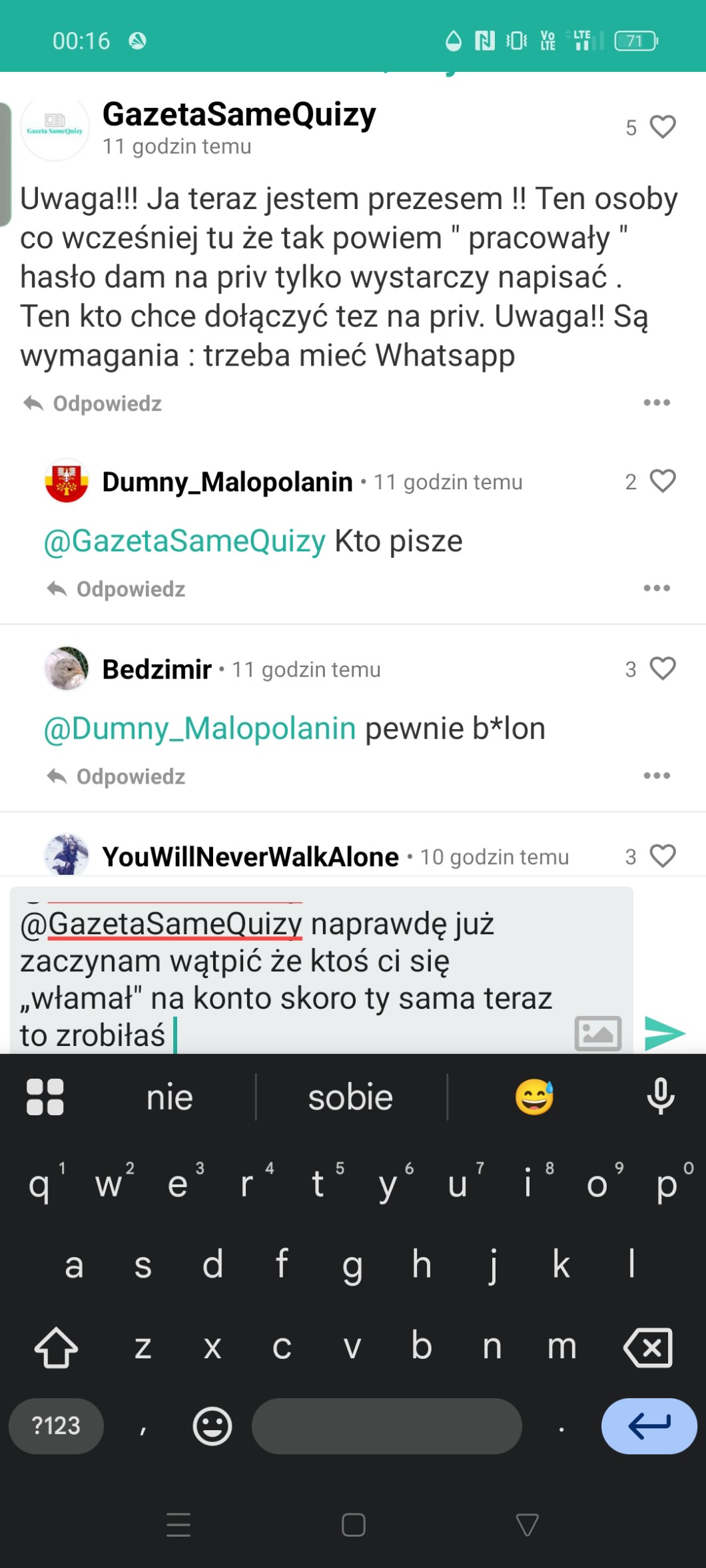
Task: Tap Odpowiedz under Dumny_Malopolanin's reply
Action: (x=117, y=589)
